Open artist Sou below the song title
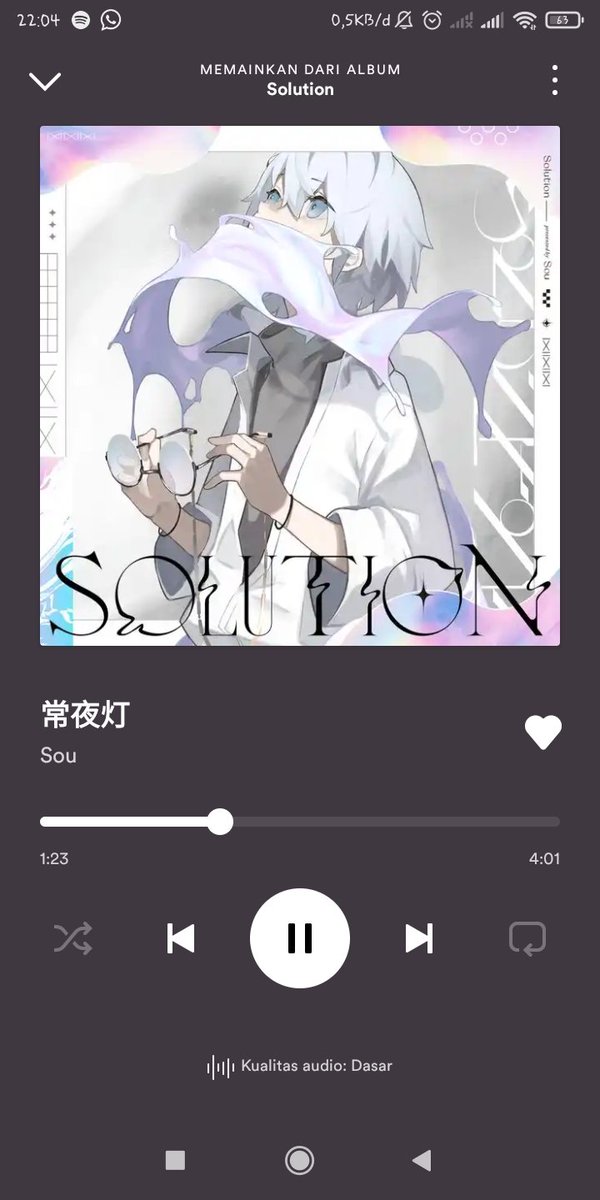Image resolution: width=600 pixels, height=1200 pixels. (58, 755)
